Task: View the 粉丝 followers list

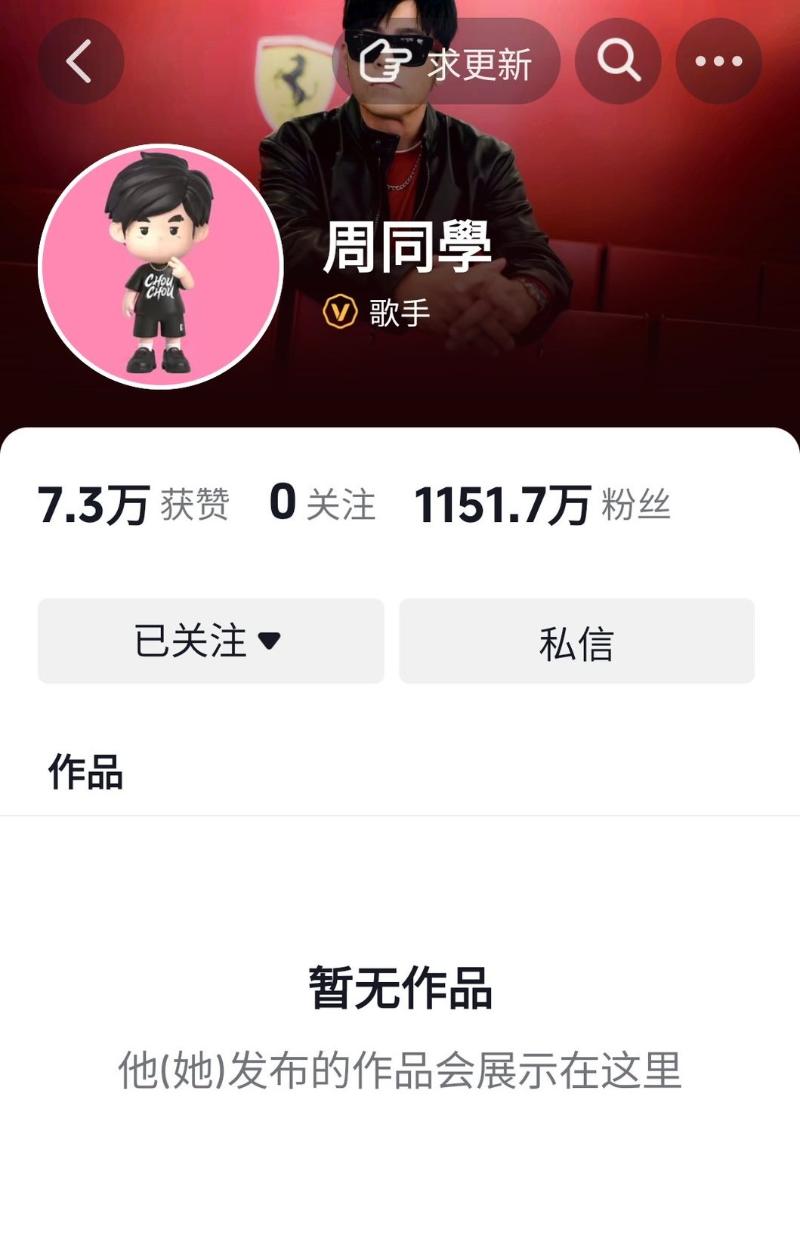Action: [x=542, y=505]
